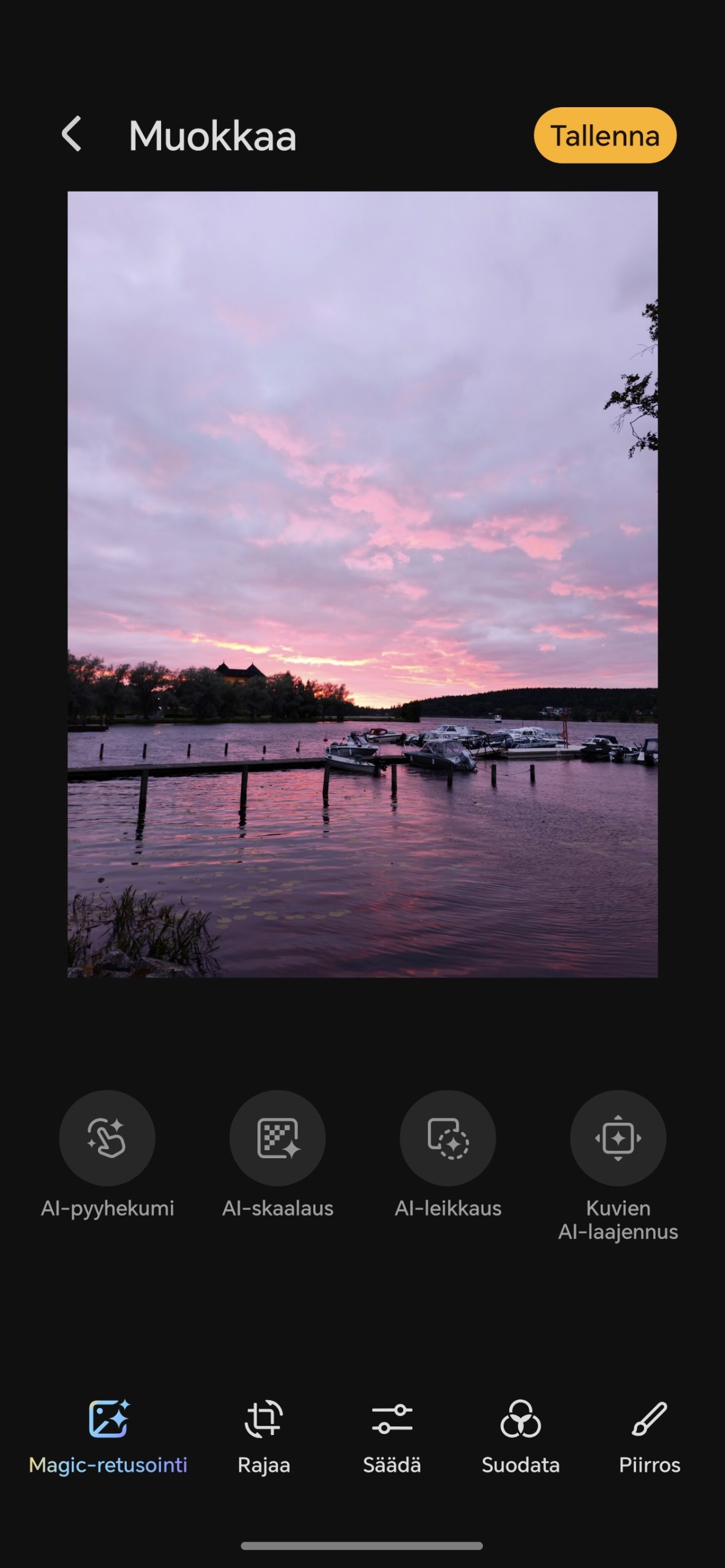Save edits with the Tallenna button
The height and width of the screenshot is (1568, 725).
tap(605, 135)
